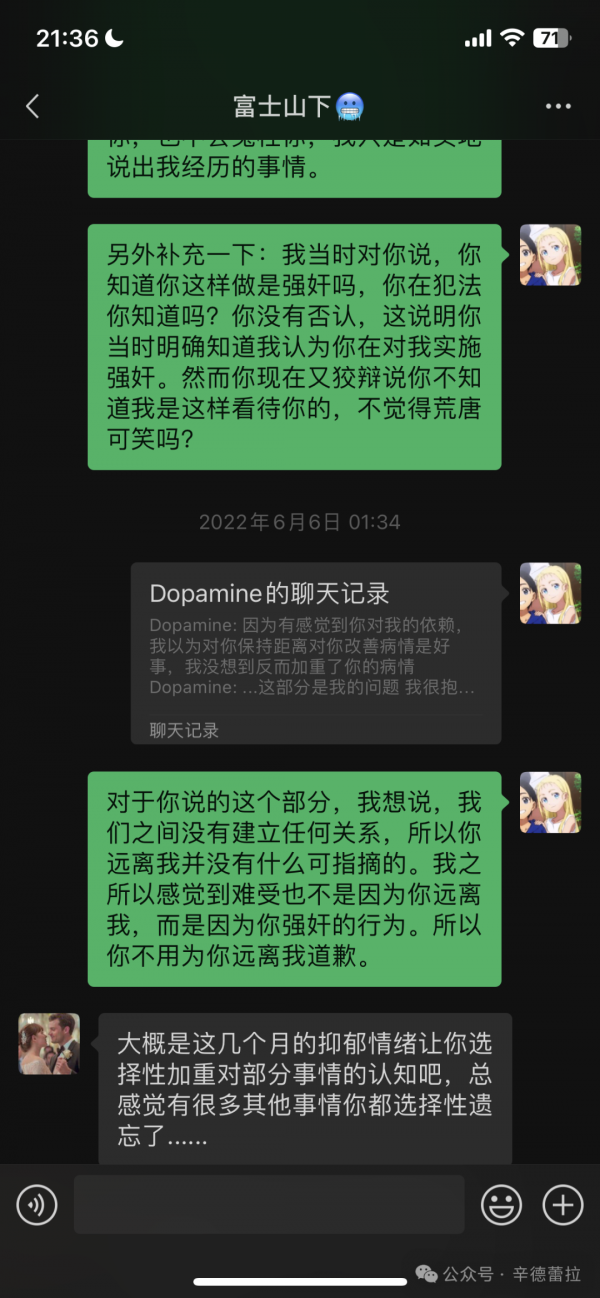600x1298 pixels.
Task: Focus the message text field
Action: pyautogui.click(x=268, y=1205)
